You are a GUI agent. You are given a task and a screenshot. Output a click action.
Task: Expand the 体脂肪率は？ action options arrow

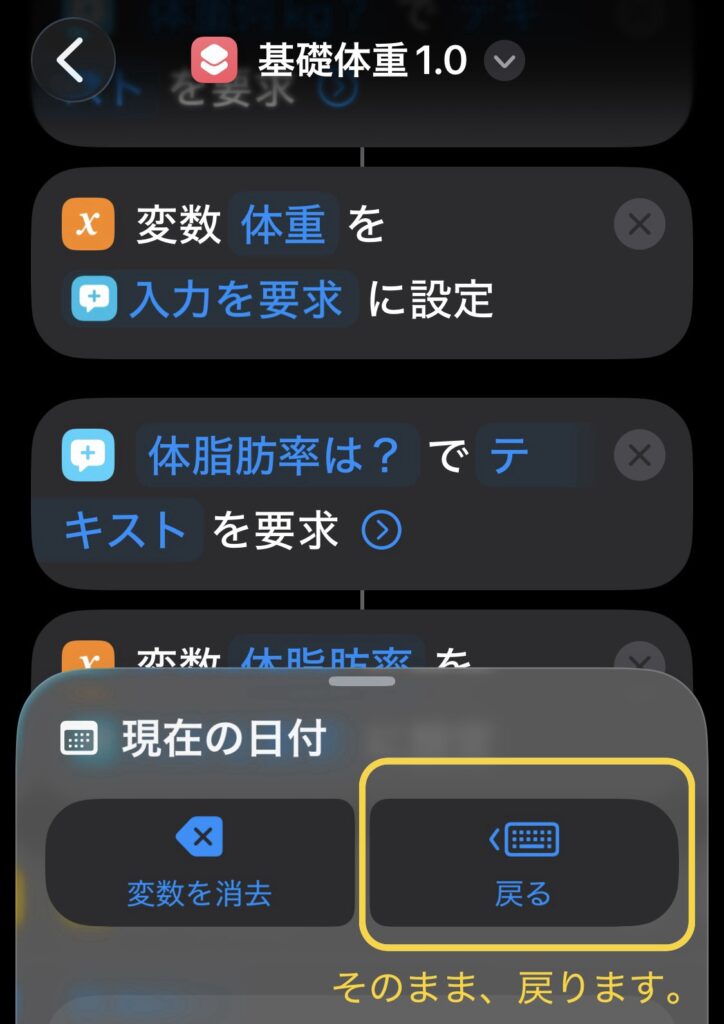click(x=381, y=532)
